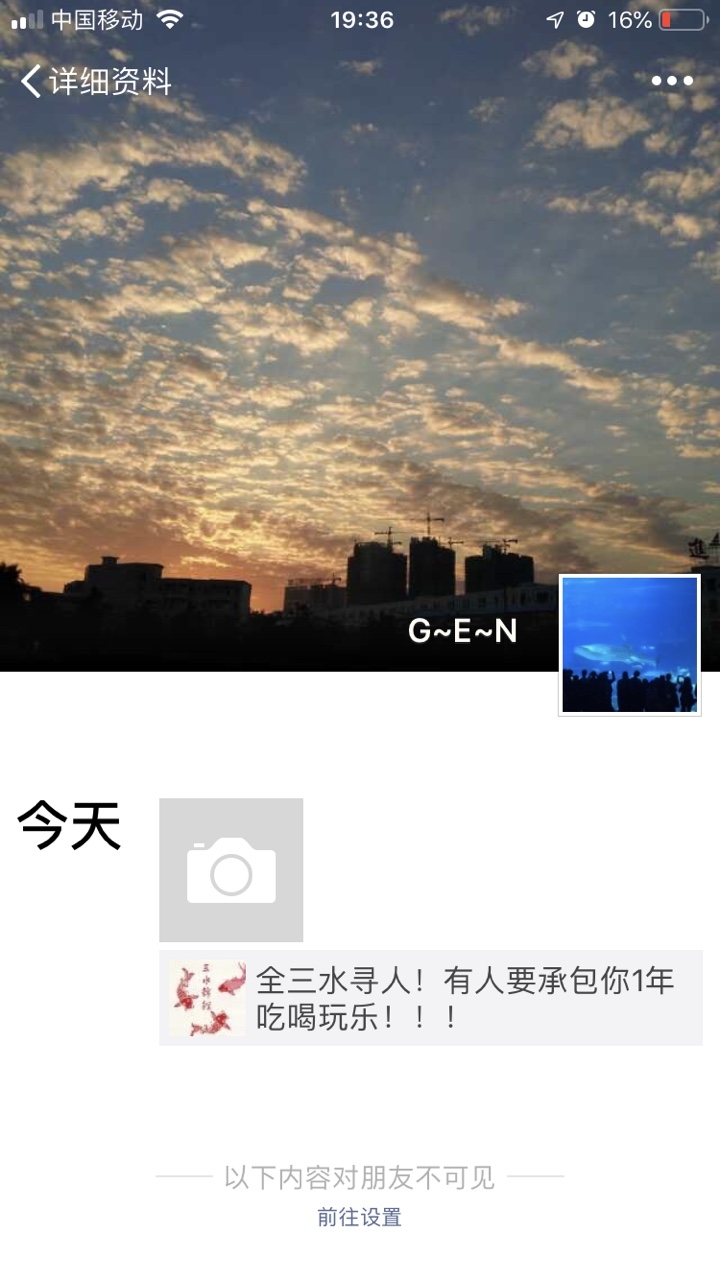The image size is (720, 1280).
Task: Open the shared article 全三水寻人
Action: coord(430,998)
